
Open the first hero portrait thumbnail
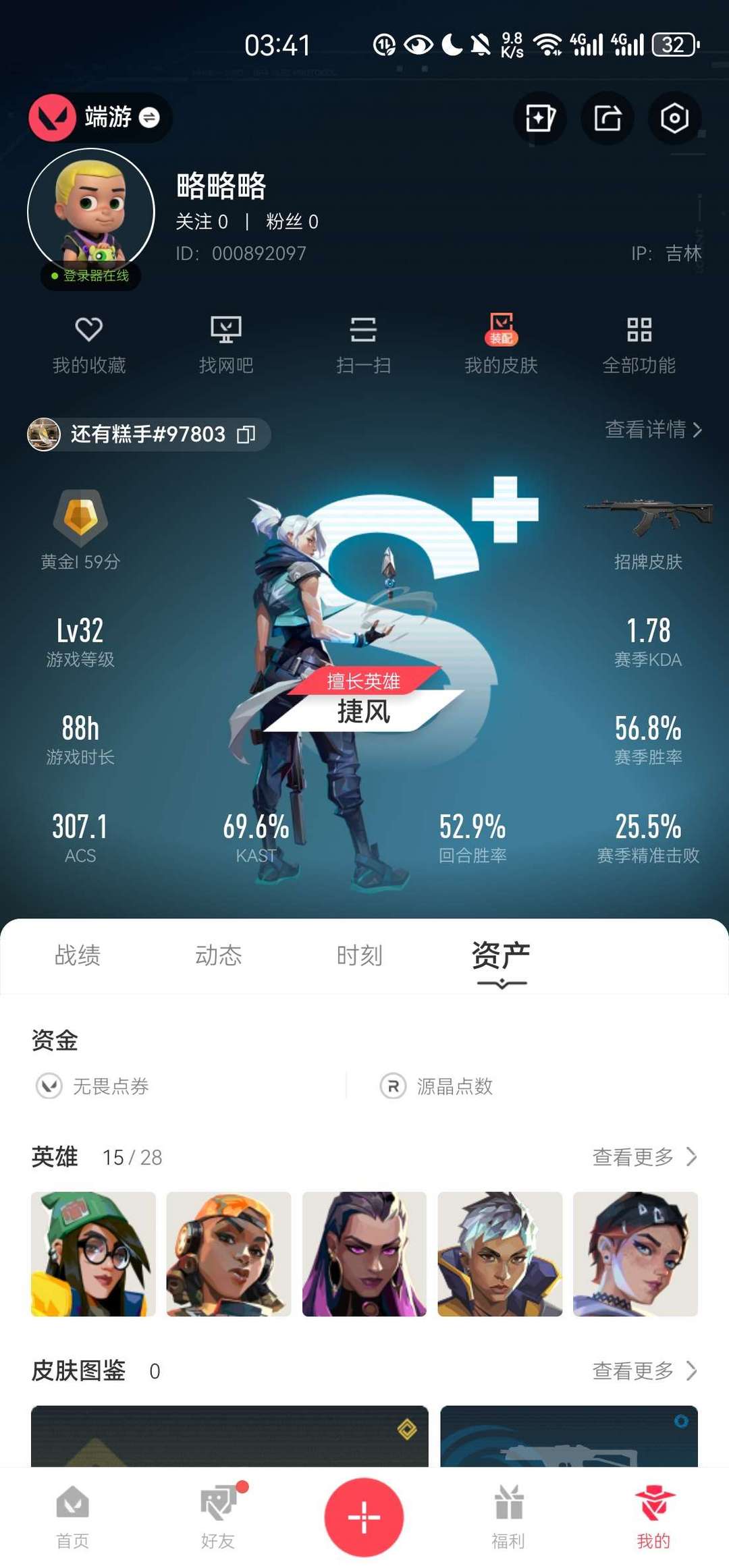pos(92,1256)
